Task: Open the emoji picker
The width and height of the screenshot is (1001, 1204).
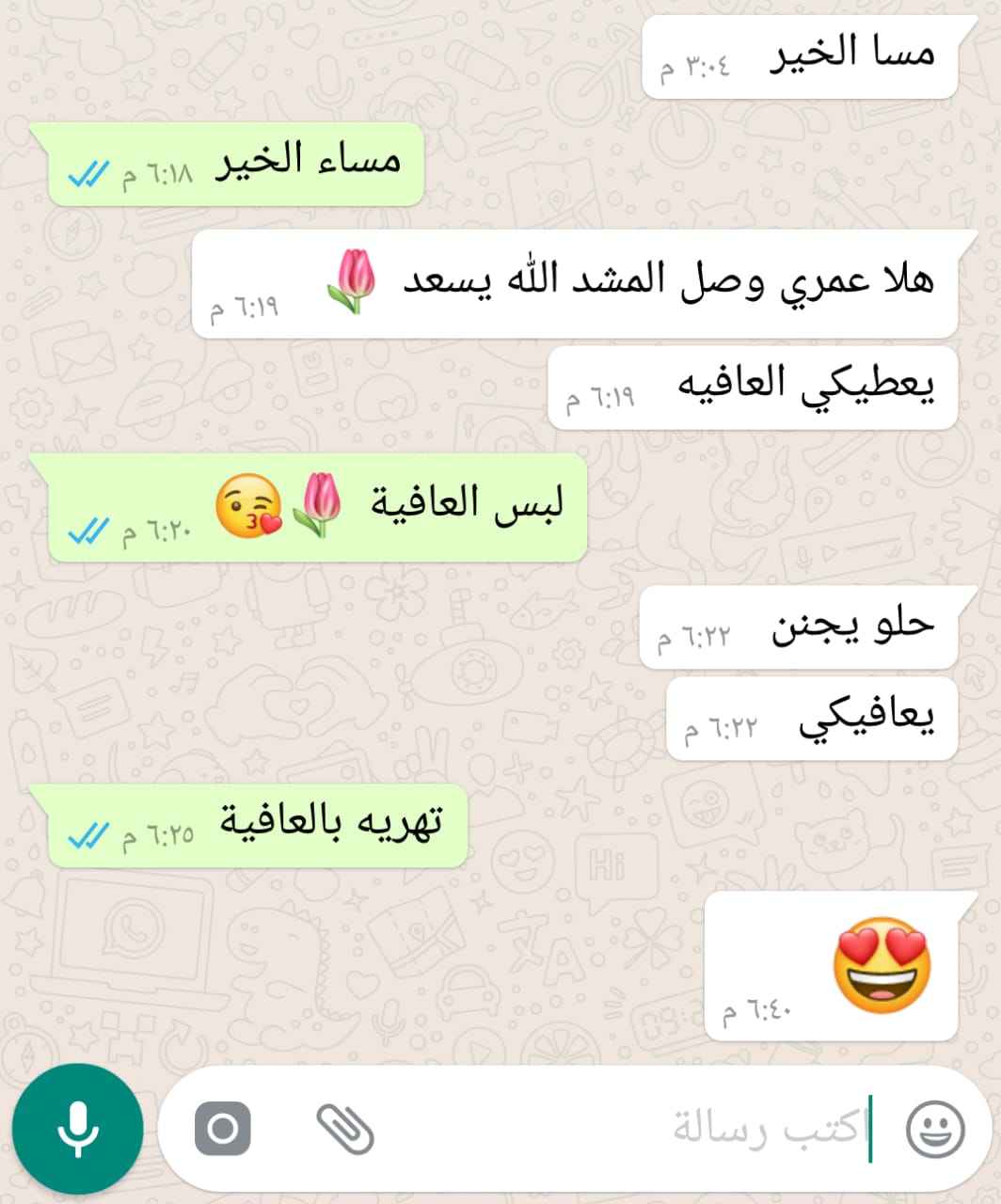Action: click(x=934, y=1128)
